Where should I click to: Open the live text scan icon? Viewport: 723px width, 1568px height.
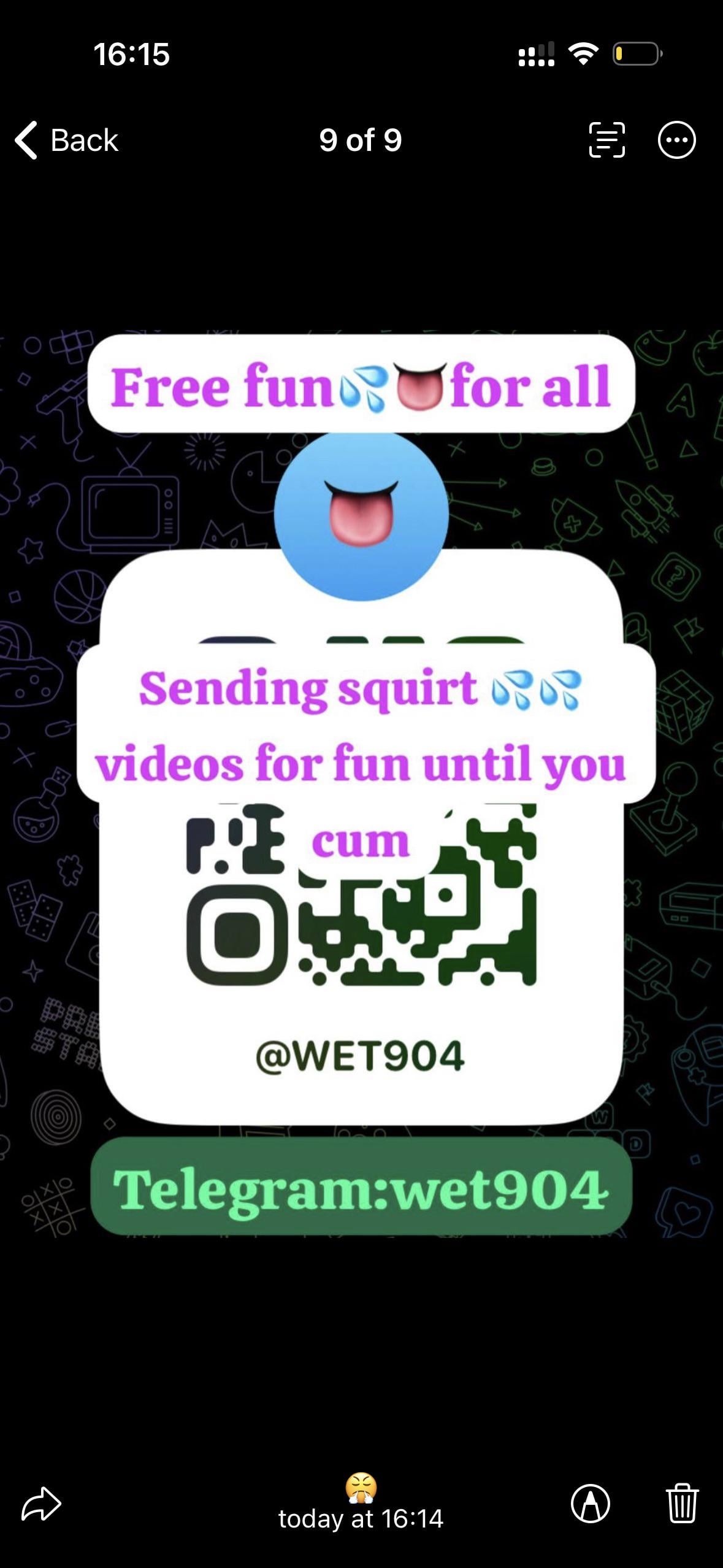pyautogui.click(x=606, y=140)
